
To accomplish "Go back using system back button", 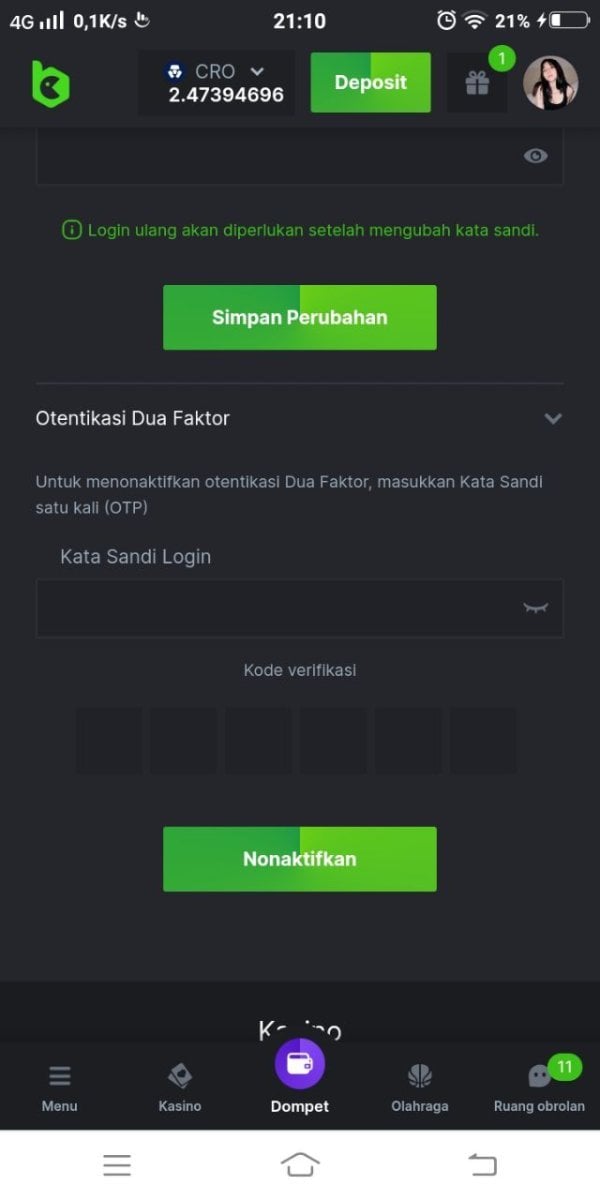I will pyautogui.click(x=482, y=1164).
